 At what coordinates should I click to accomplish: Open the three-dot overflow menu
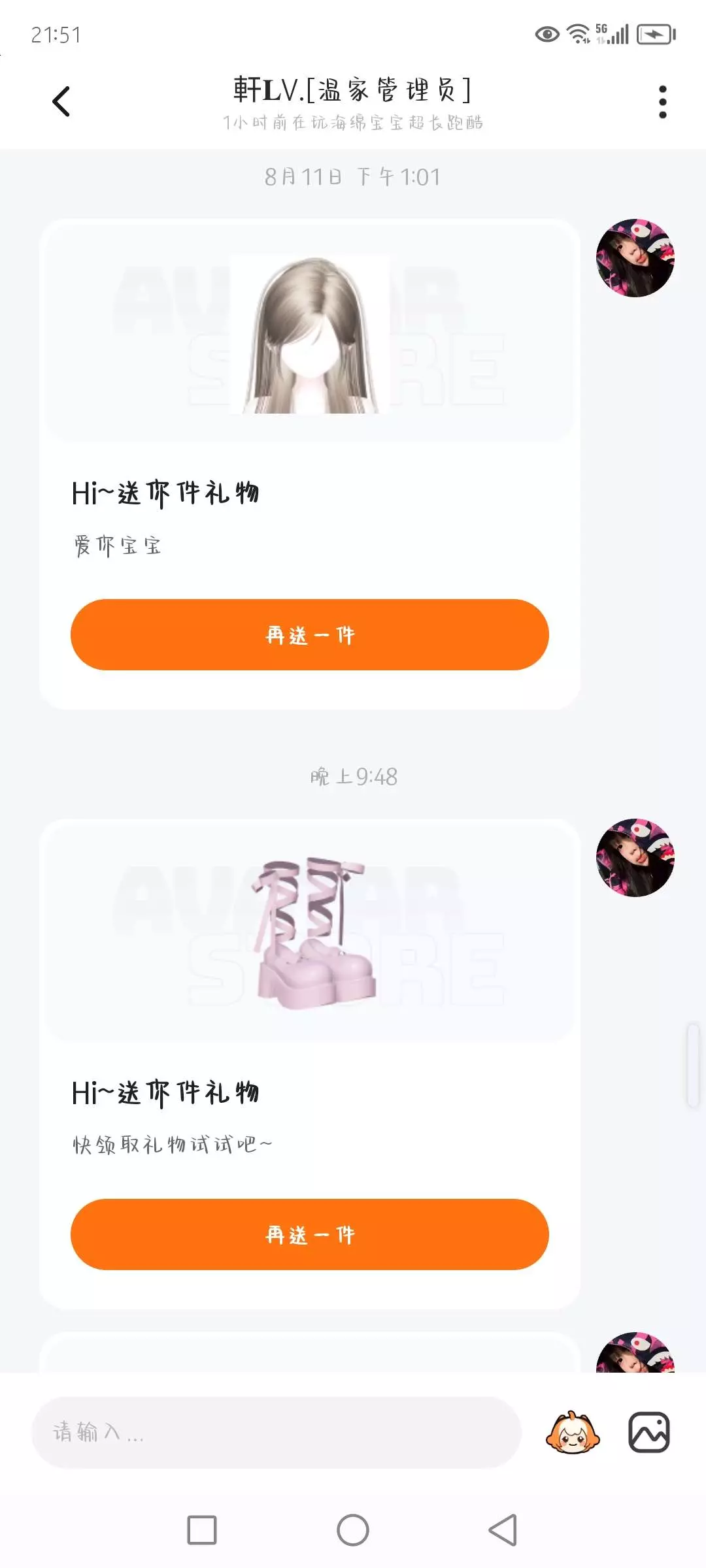pyautogui.click(x=662, y=102)
